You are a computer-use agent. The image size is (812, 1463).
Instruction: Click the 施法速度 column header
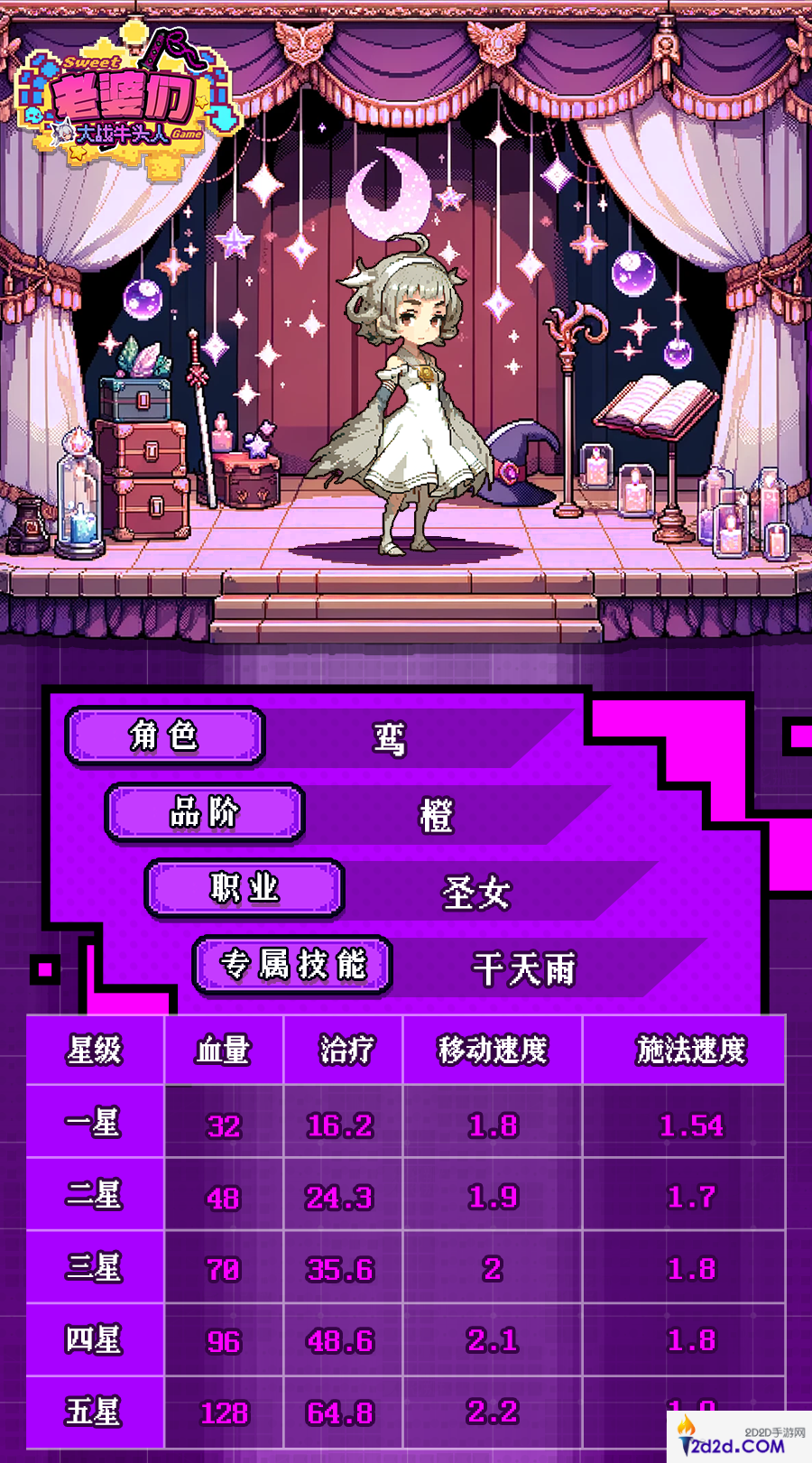pyautogui.click(x=690, y=1050)
